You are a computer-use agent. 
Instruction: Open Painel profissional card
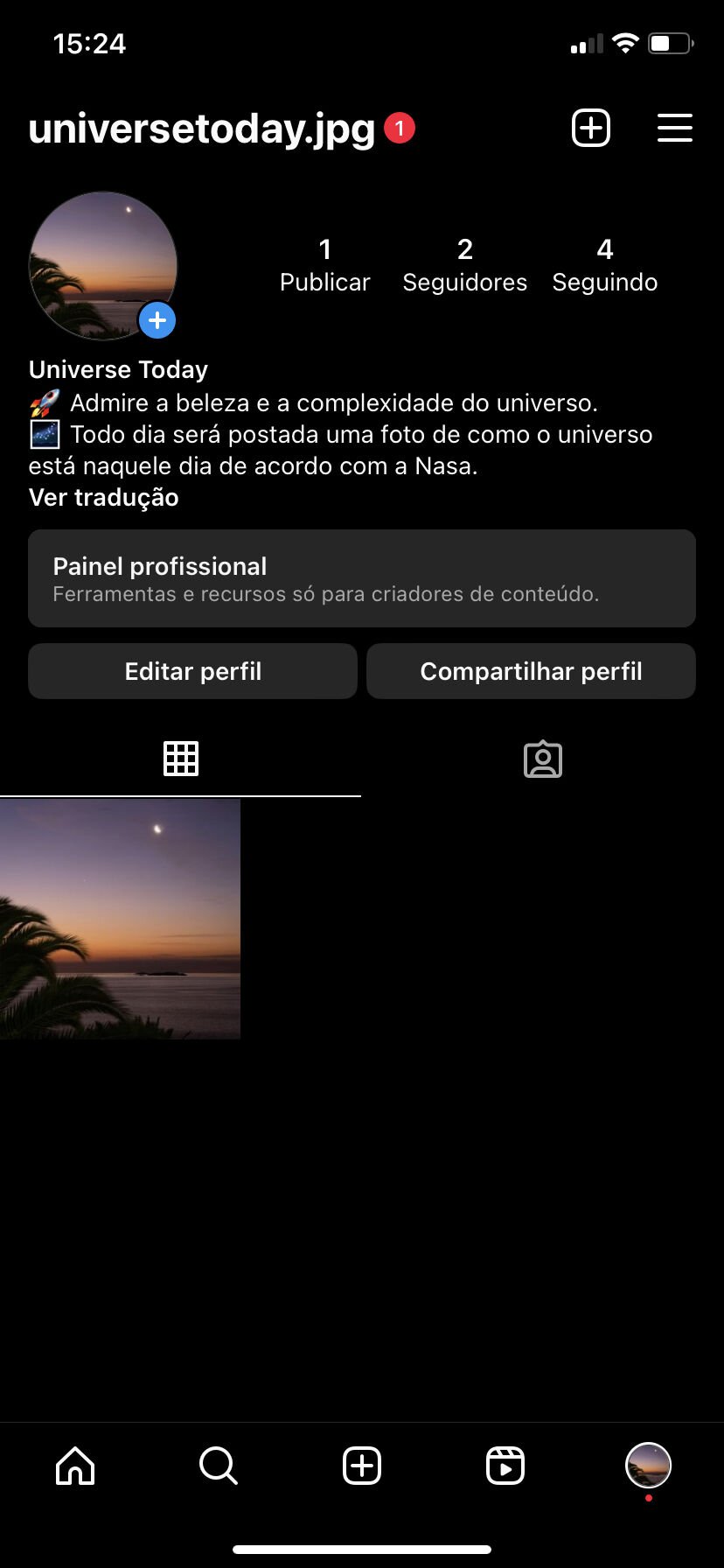click(x=362, y=578)
